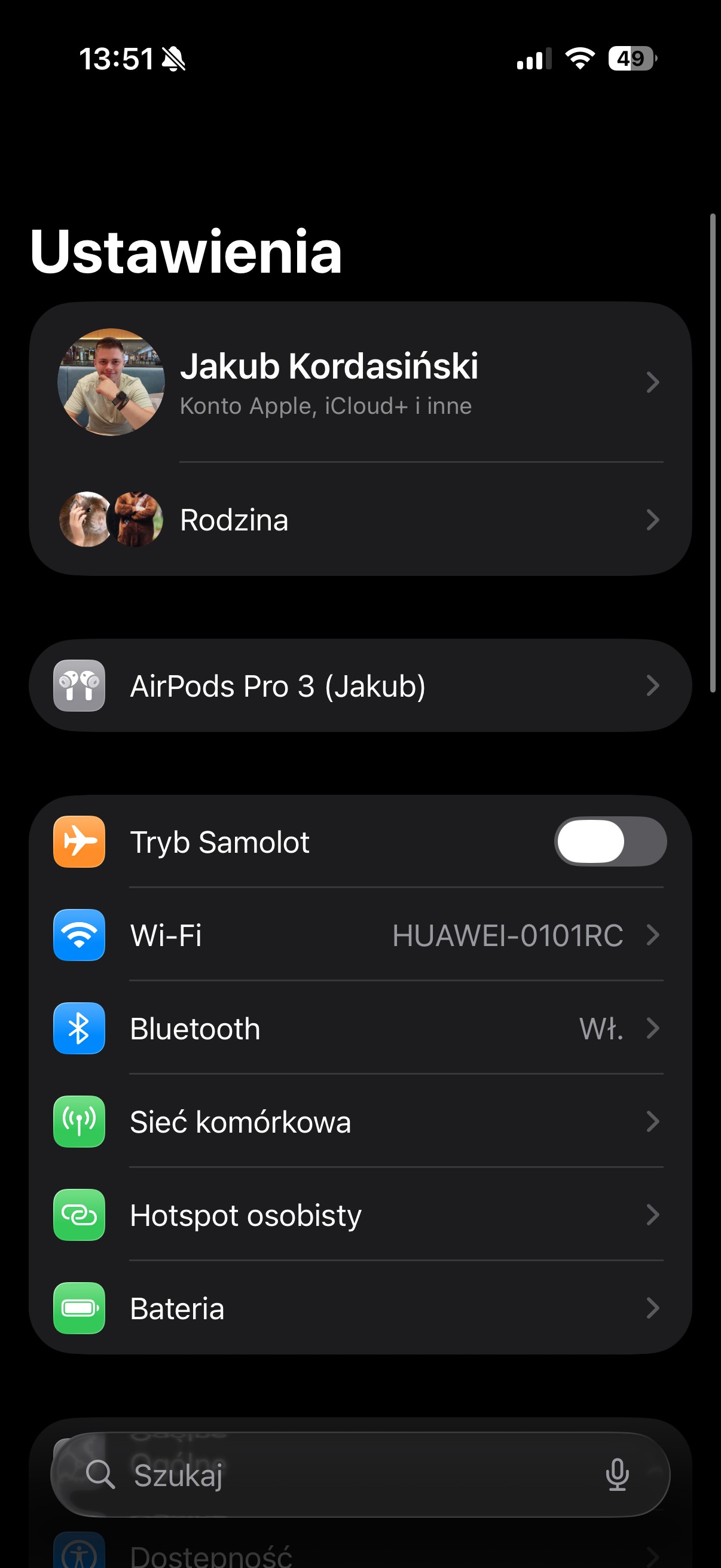The height and width of the screenshot is (1568, 721).
Task: Open Bateria settings
Action: pyautogui.click(x=359, y=1308)
